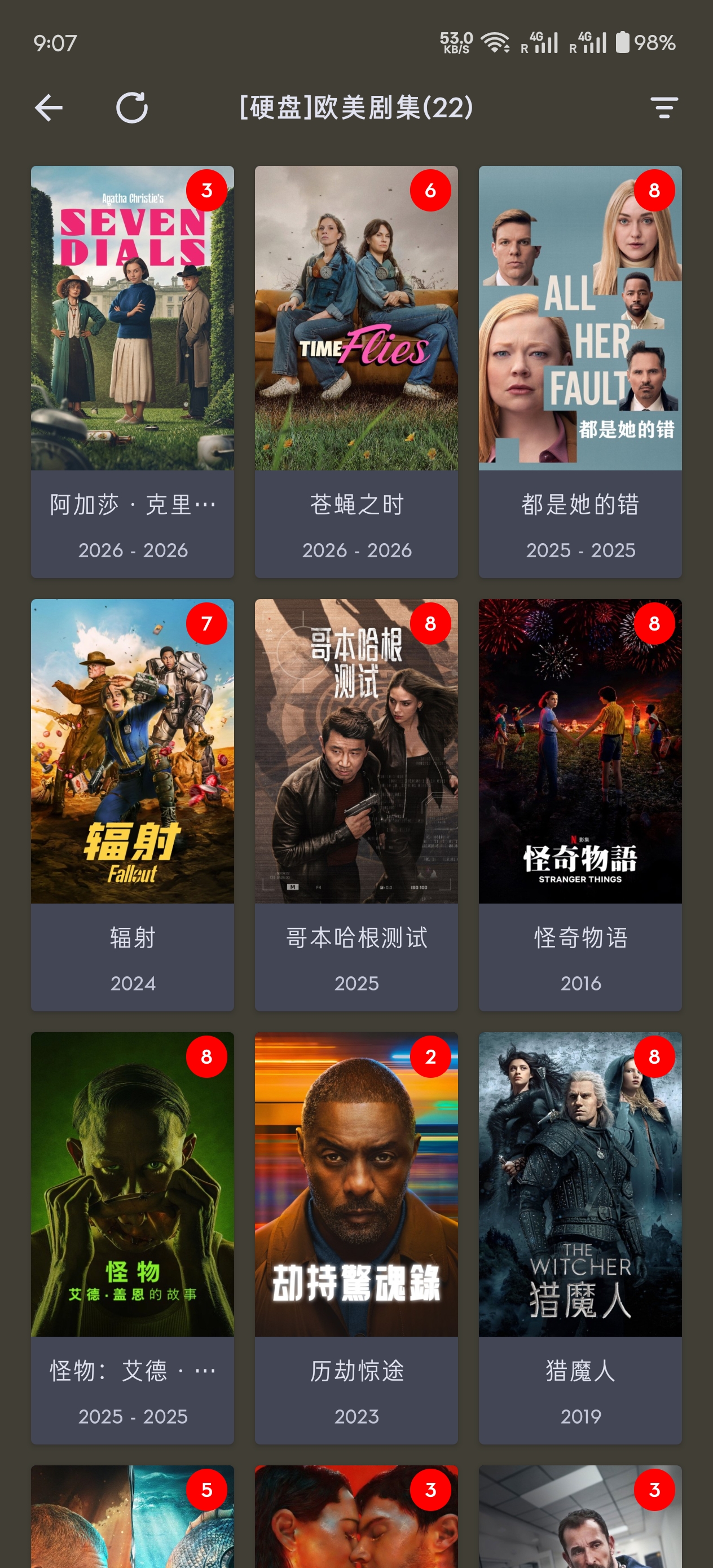This screenshot has width=713, height=1568.
Task: Go back using the arrow icon
Action: [x=49, y=108]
